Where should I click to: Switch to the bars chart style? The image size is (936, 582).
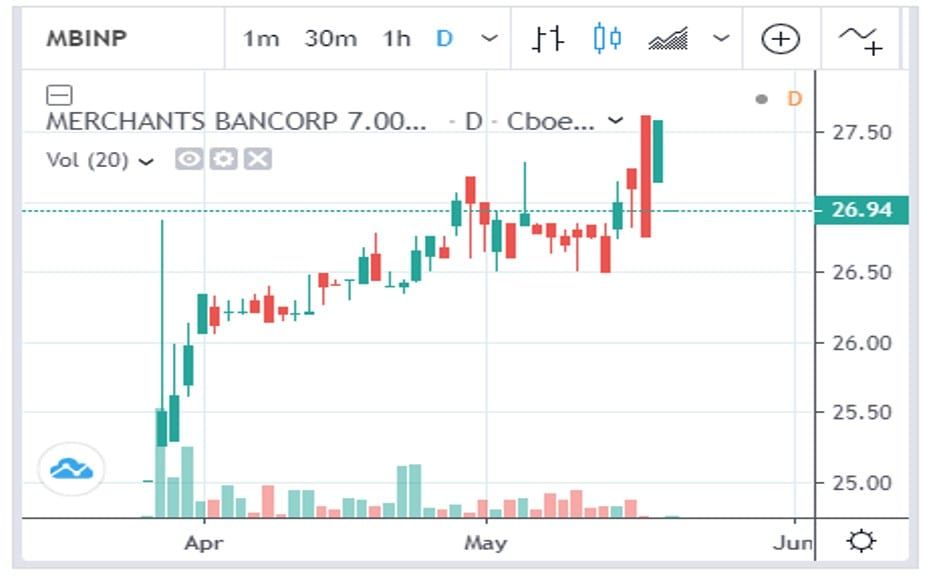tap(547, 39)
